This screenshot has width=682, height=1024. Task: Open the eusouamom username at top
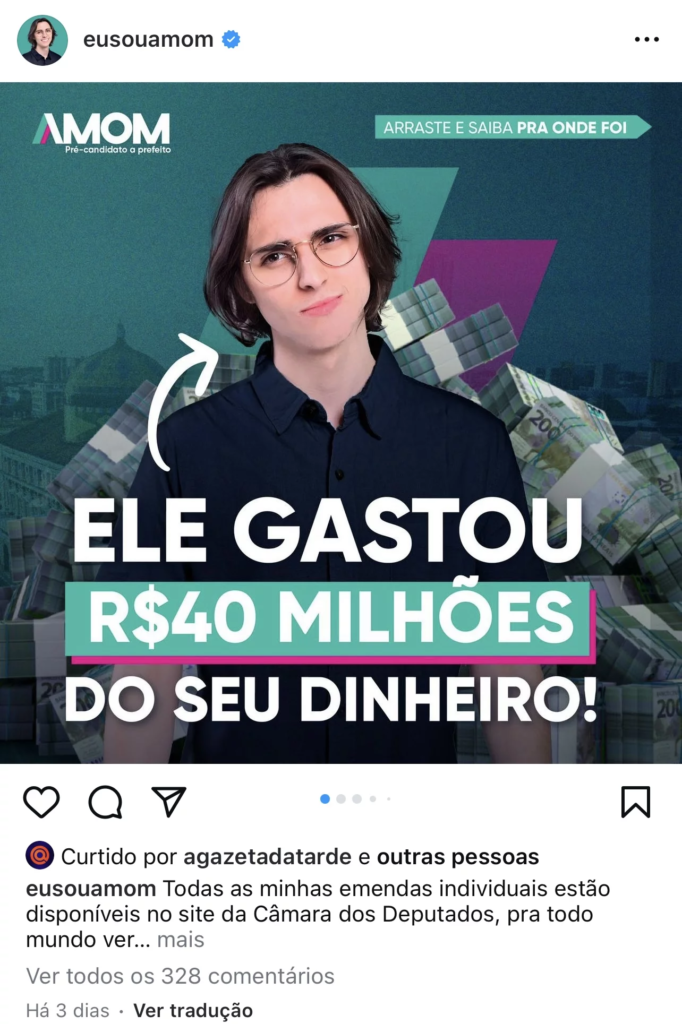(148, 40)
